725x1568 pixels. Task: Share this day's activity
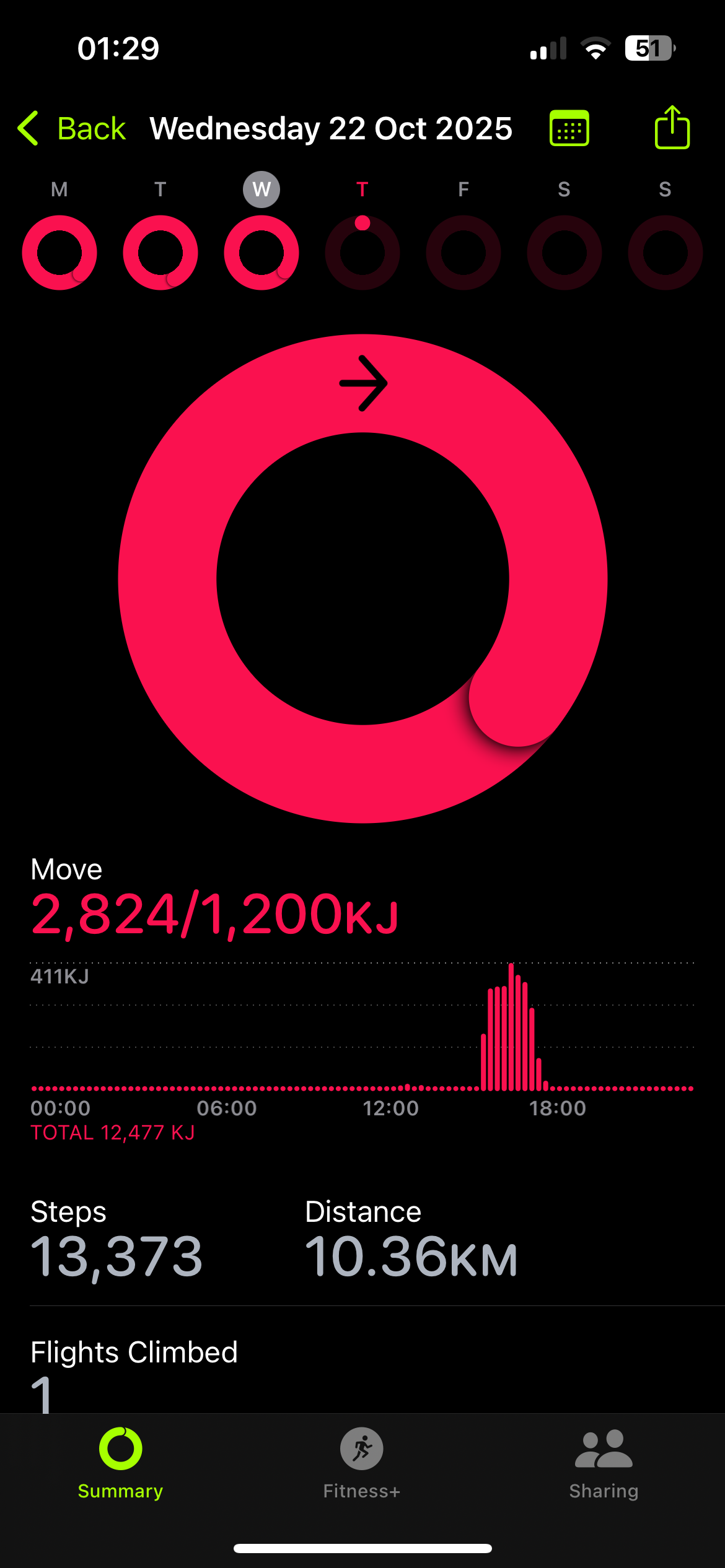pyautogui.click(x=672, y=128)
